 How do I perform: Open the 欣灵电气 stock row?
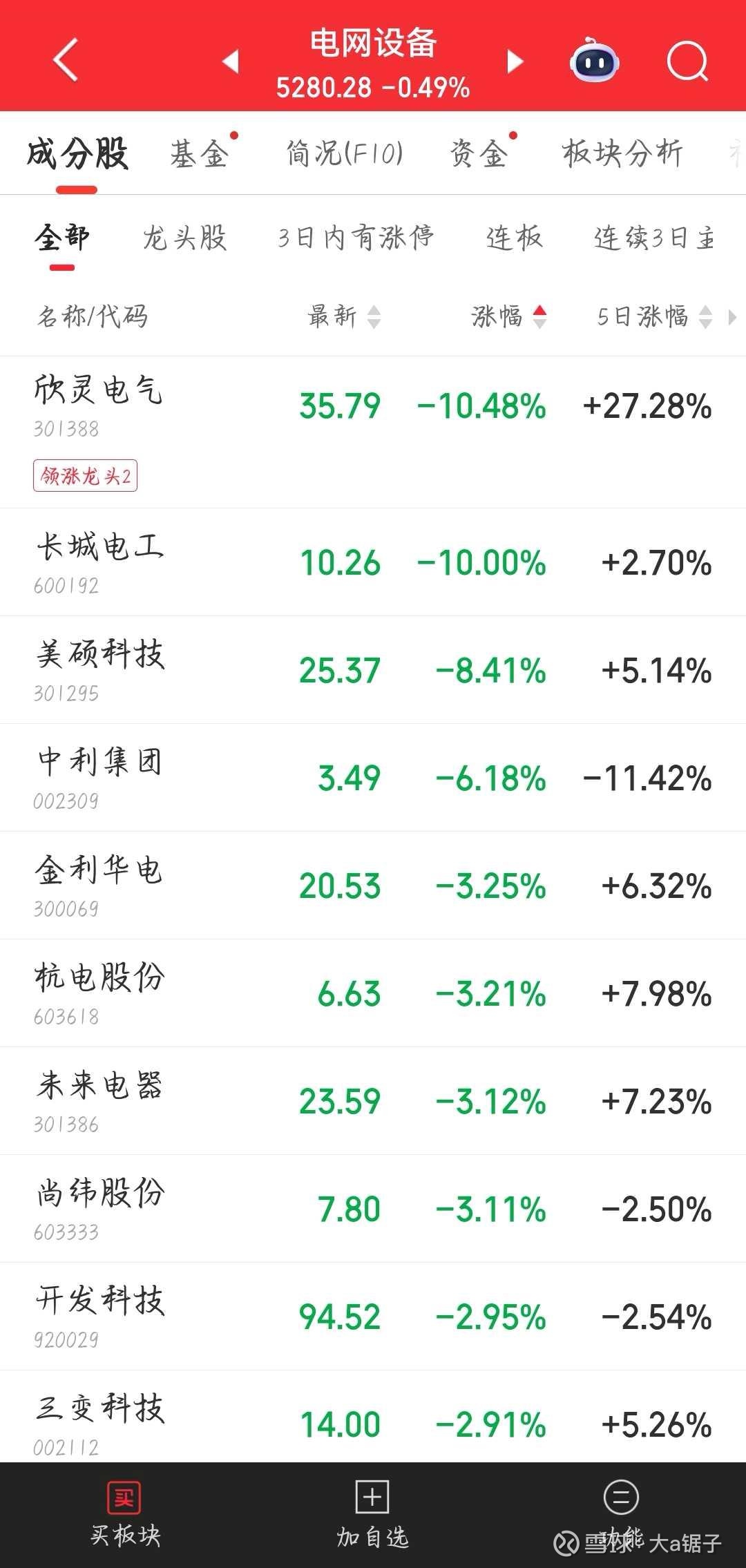point(373,432)
